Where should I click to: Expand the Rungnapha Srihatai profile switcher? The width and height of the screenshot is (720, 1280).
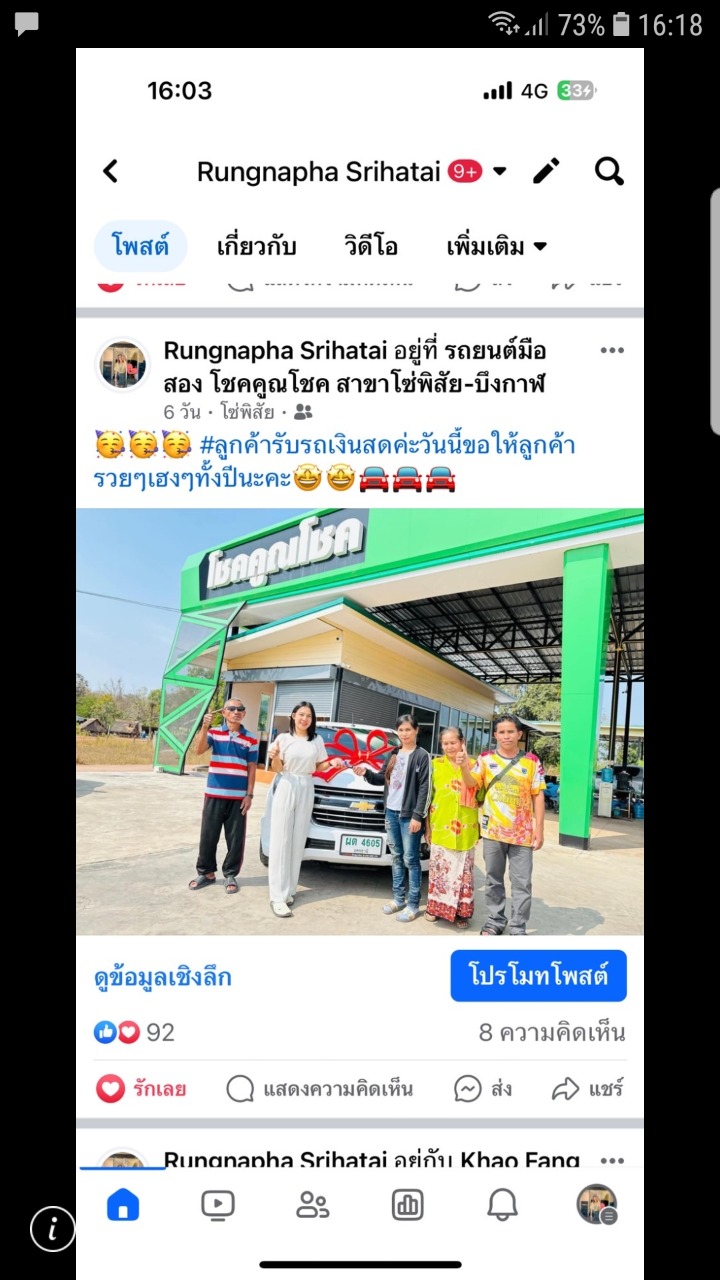click(500, 172)
